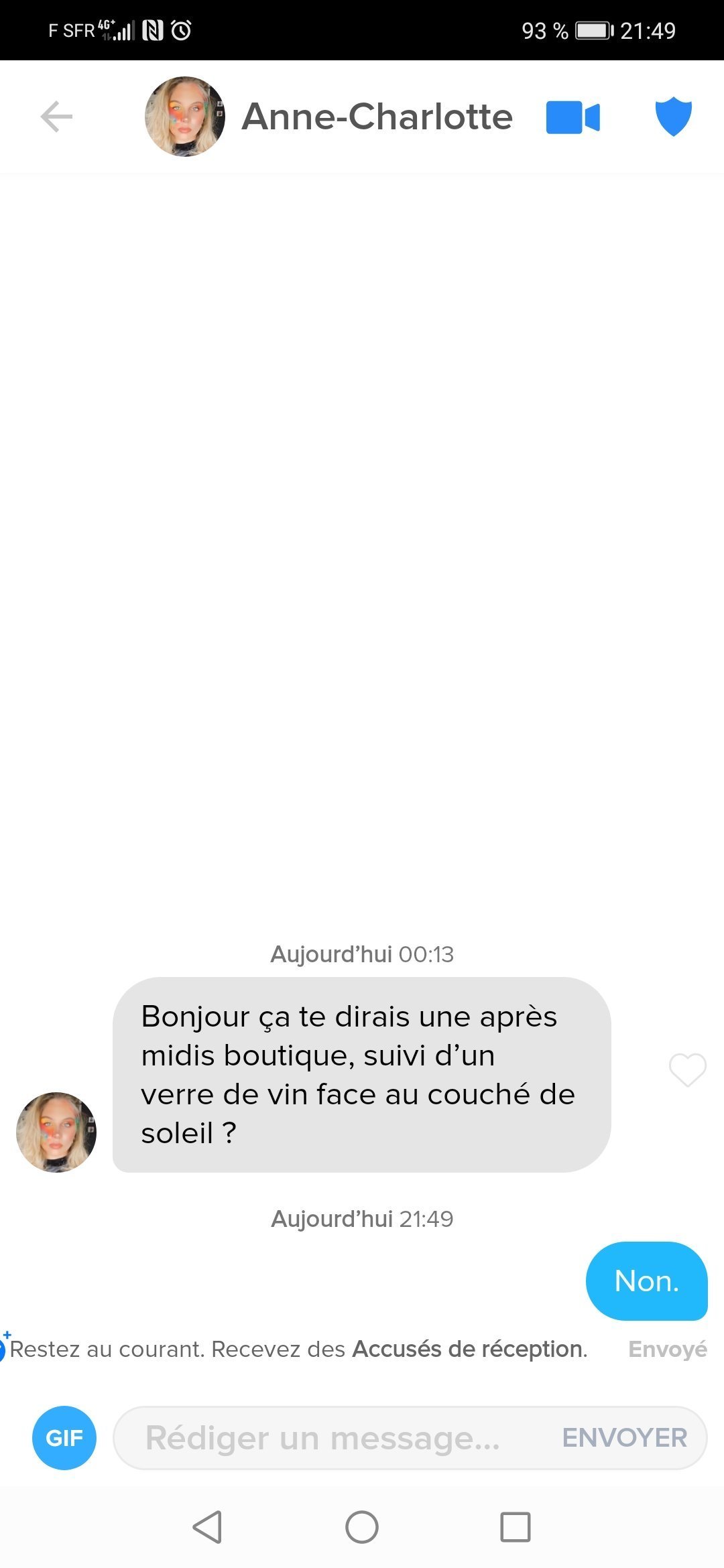724x1568 pixels.
Task: Open Anne-Charlotte's profile photo in the header
Action: (x=185, y=117)
